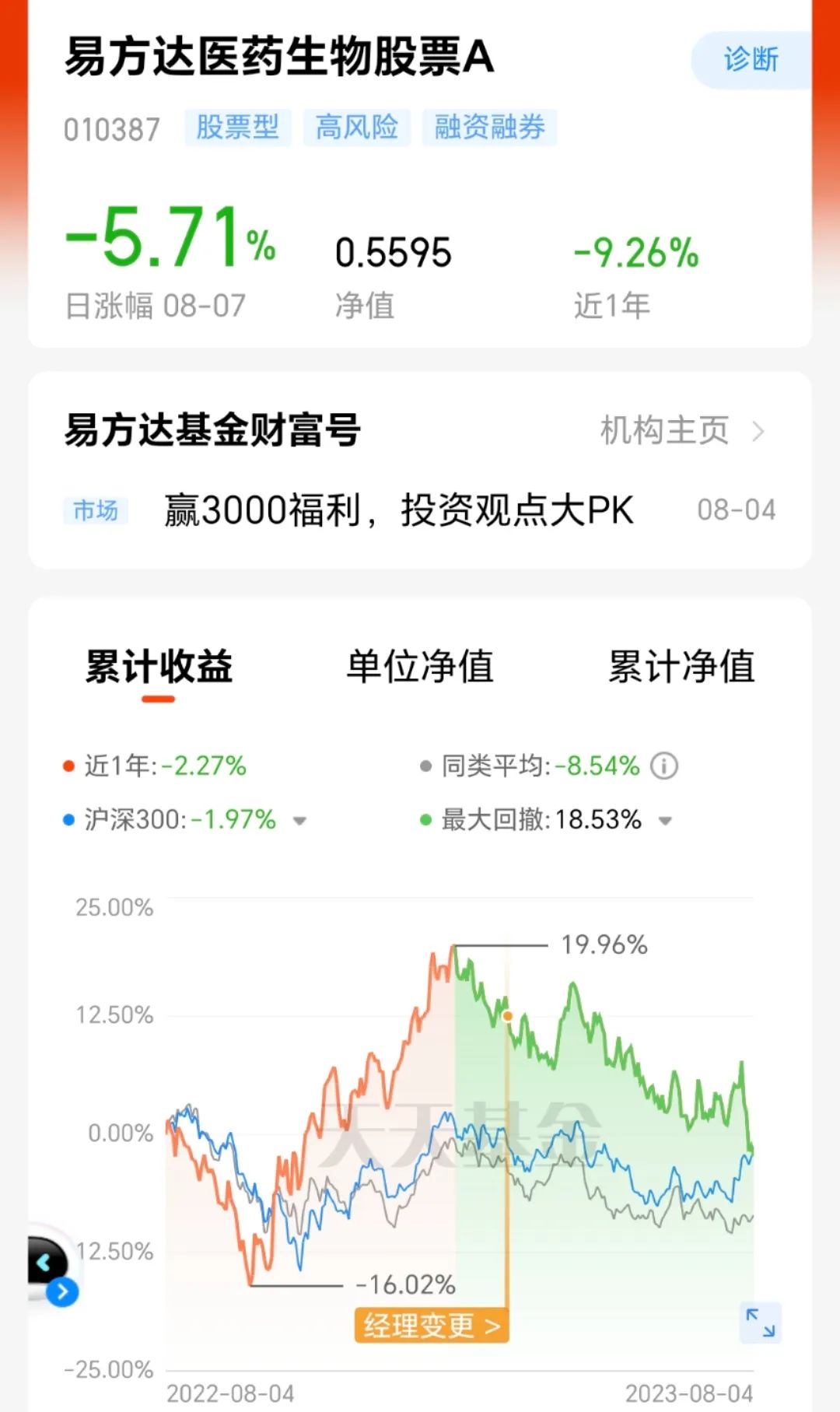Open 机构主页 for 易方达基金财富号
This screenshot has width=840, height=1412.
pyautogui.click(x=682, y=430)
